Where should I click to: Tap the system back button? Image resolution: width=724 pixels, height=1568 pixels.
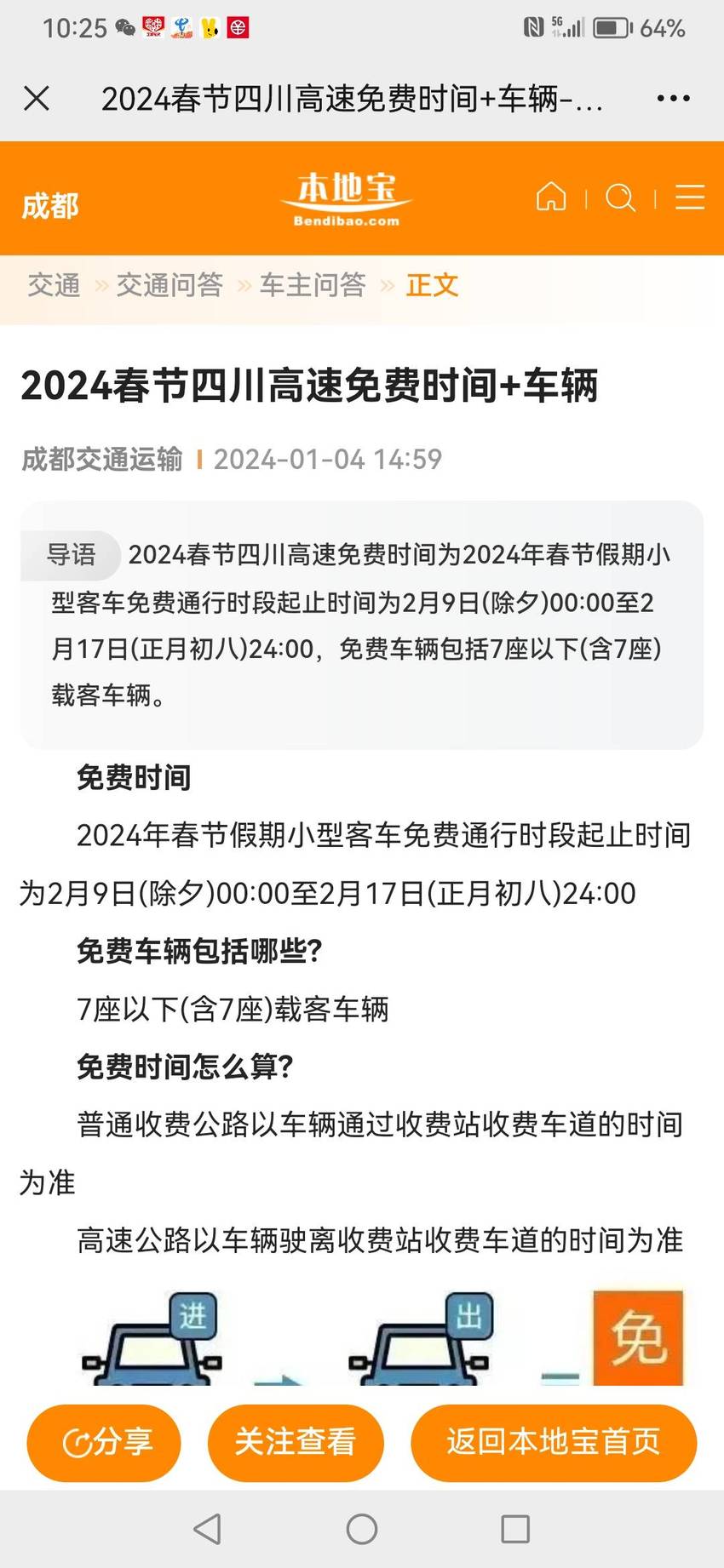(208, 1529)
